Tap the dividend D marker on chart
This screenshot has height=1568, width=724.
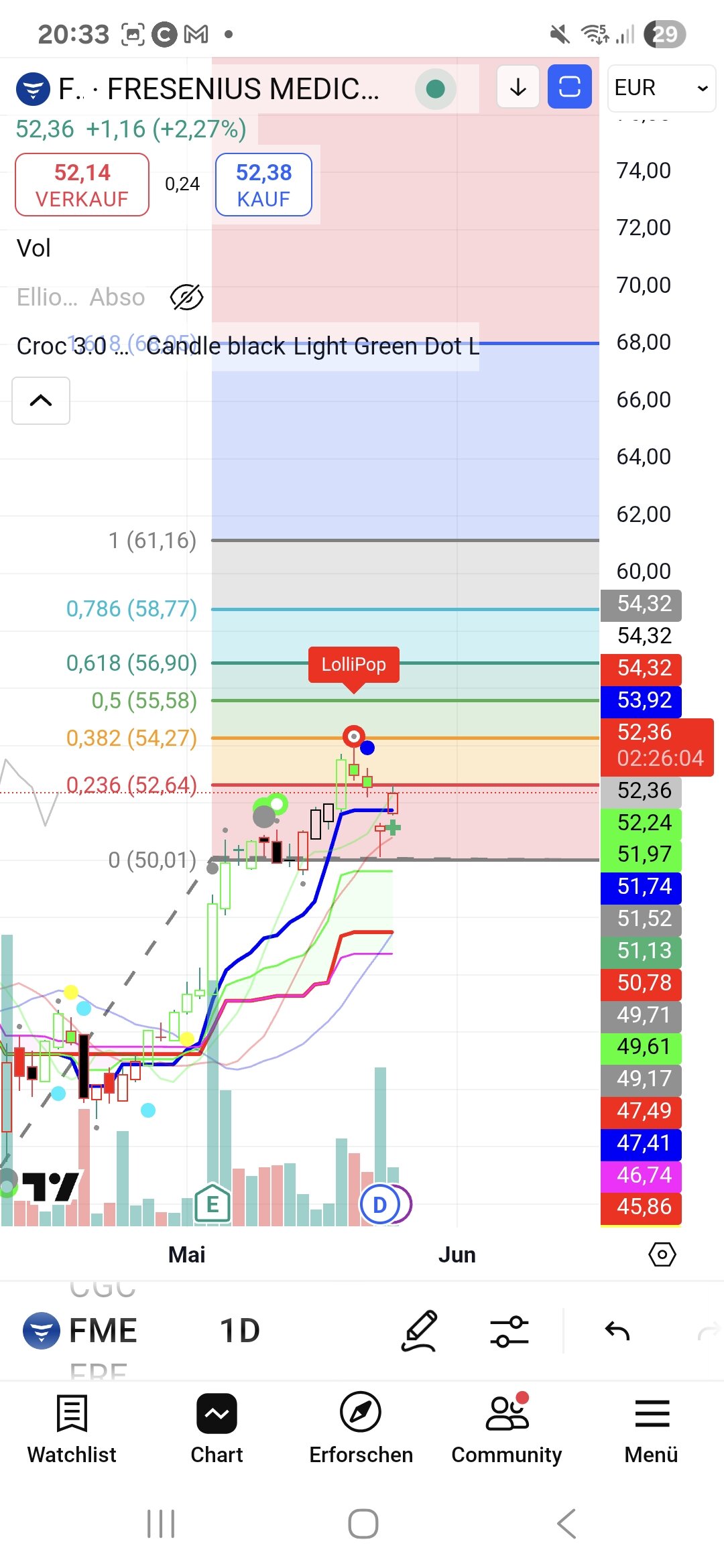click(380, 1205)
